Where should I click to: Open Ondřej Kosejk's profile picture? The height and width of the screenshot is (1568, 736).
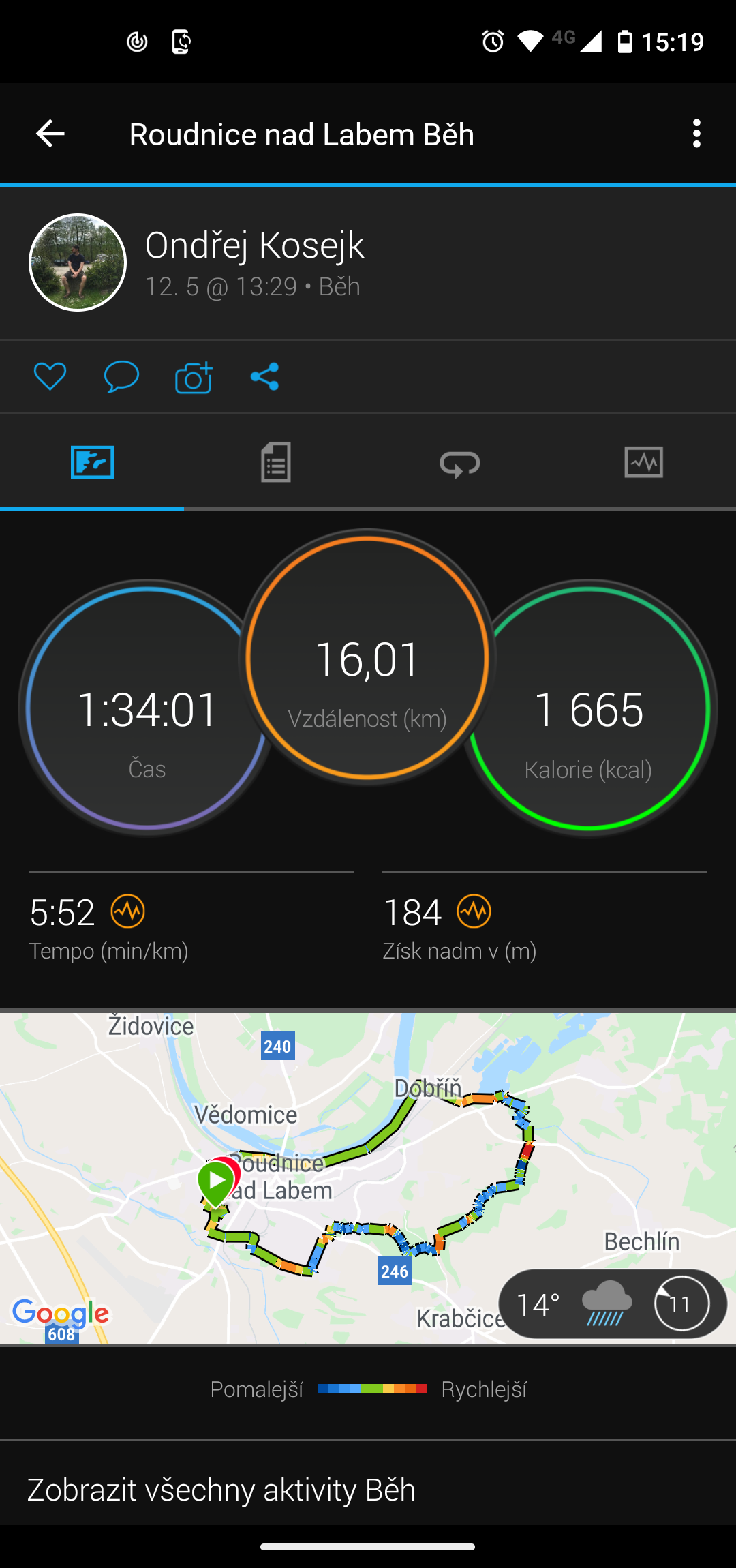[78, 262]
